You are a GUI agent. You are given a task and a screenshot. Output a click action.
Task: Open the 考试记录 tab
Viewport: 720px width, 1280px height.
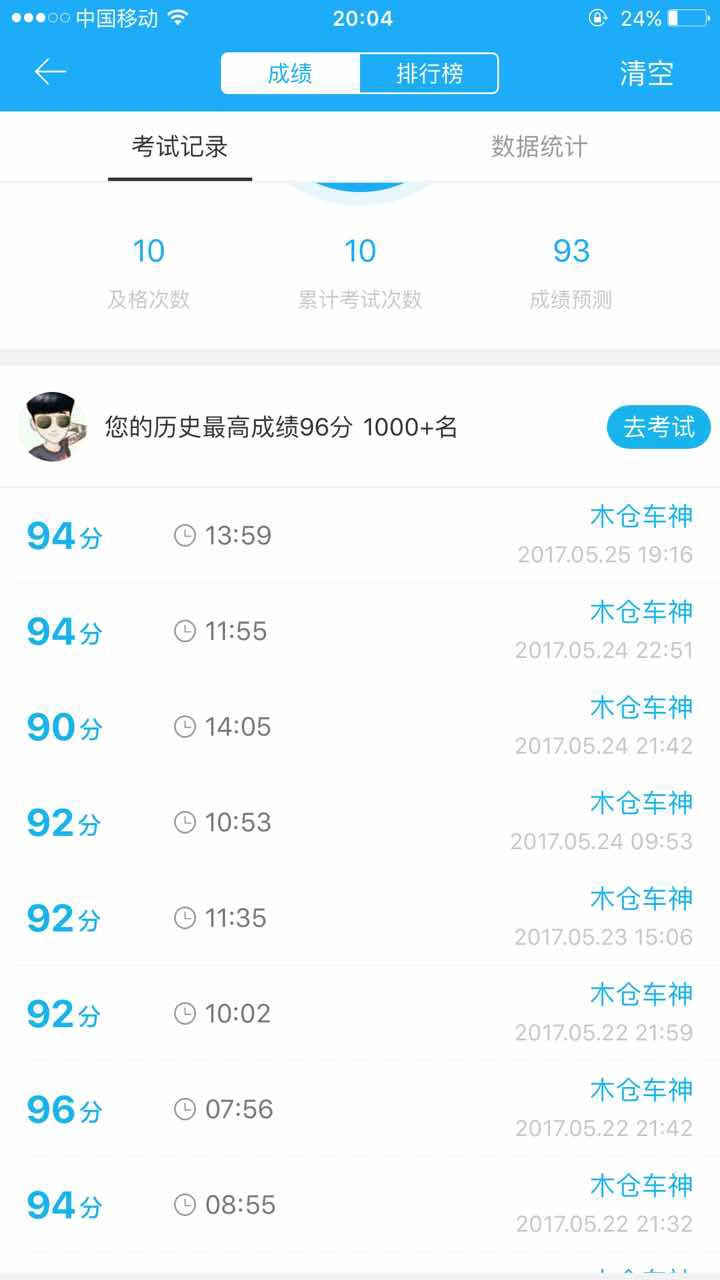pos(180,147)
